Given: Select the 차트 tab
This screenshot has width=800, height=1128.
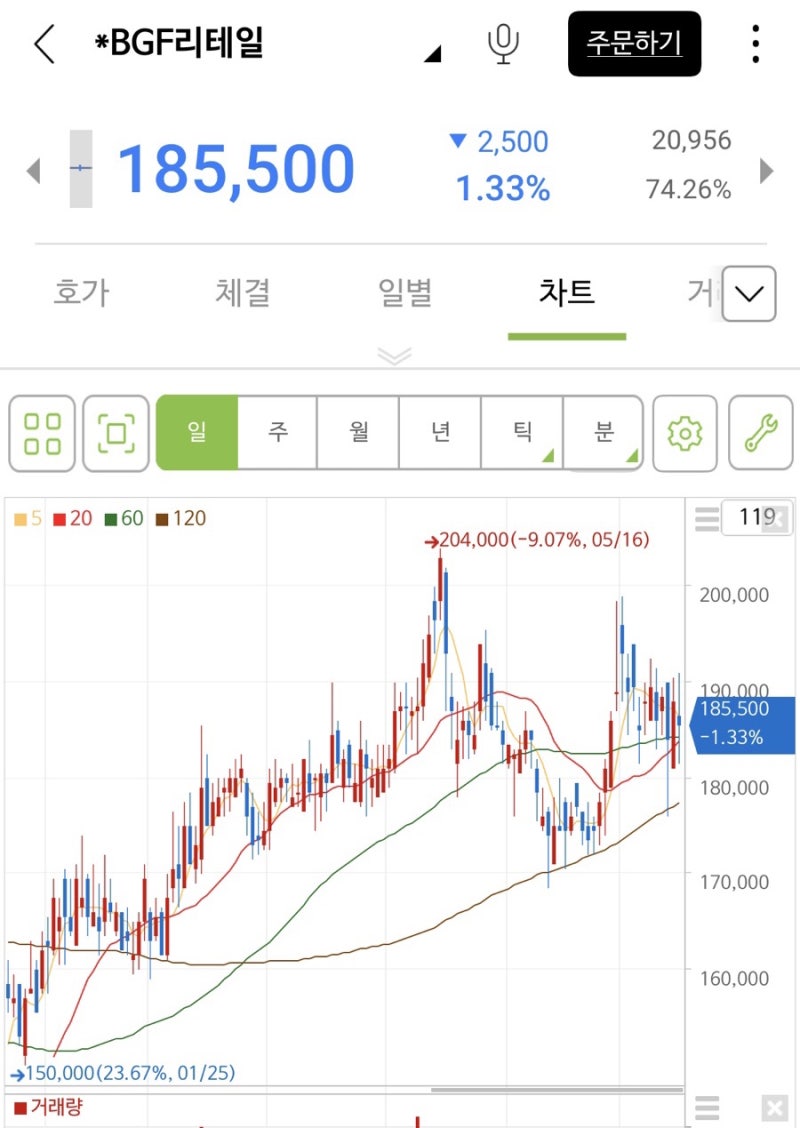Looking at the screenshot, I should 567,293.
